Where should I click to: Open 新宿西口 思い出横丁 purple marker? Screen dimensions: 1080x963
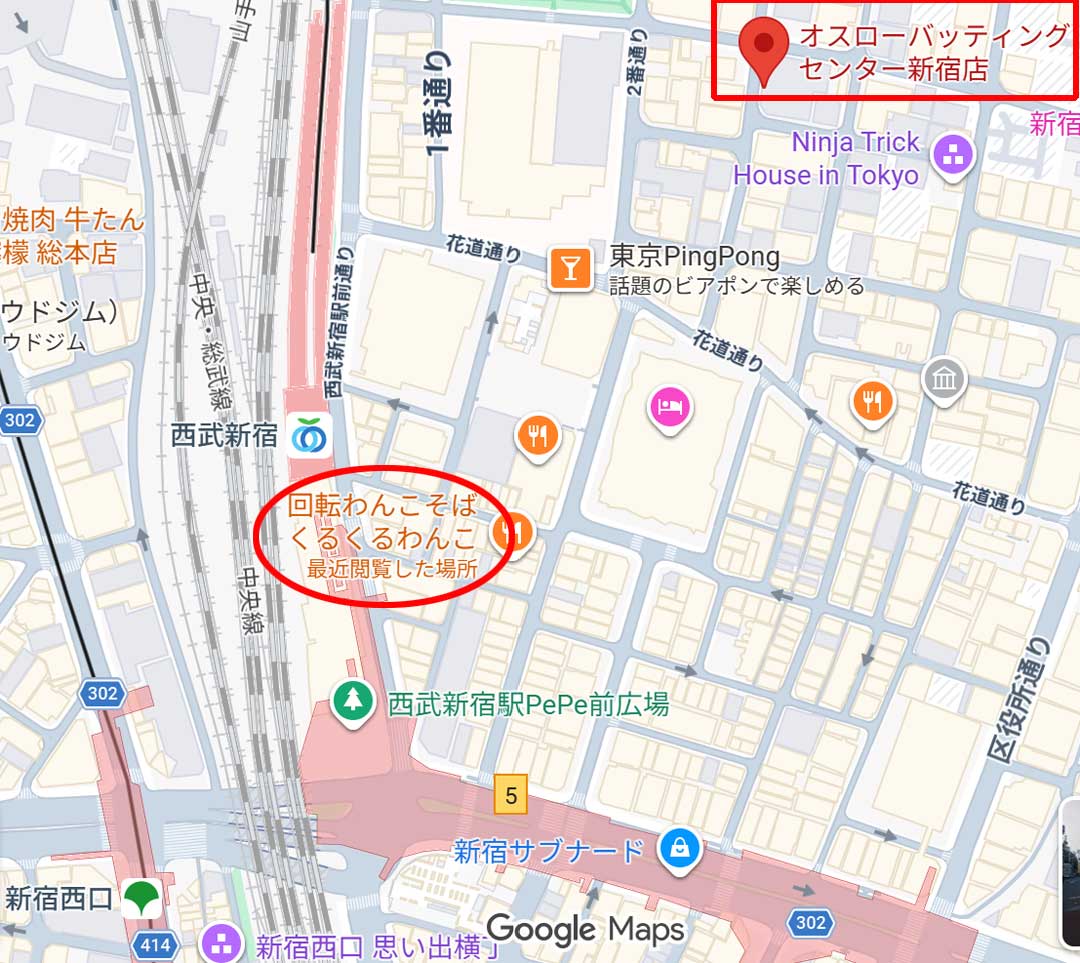[x=221, y=943]
